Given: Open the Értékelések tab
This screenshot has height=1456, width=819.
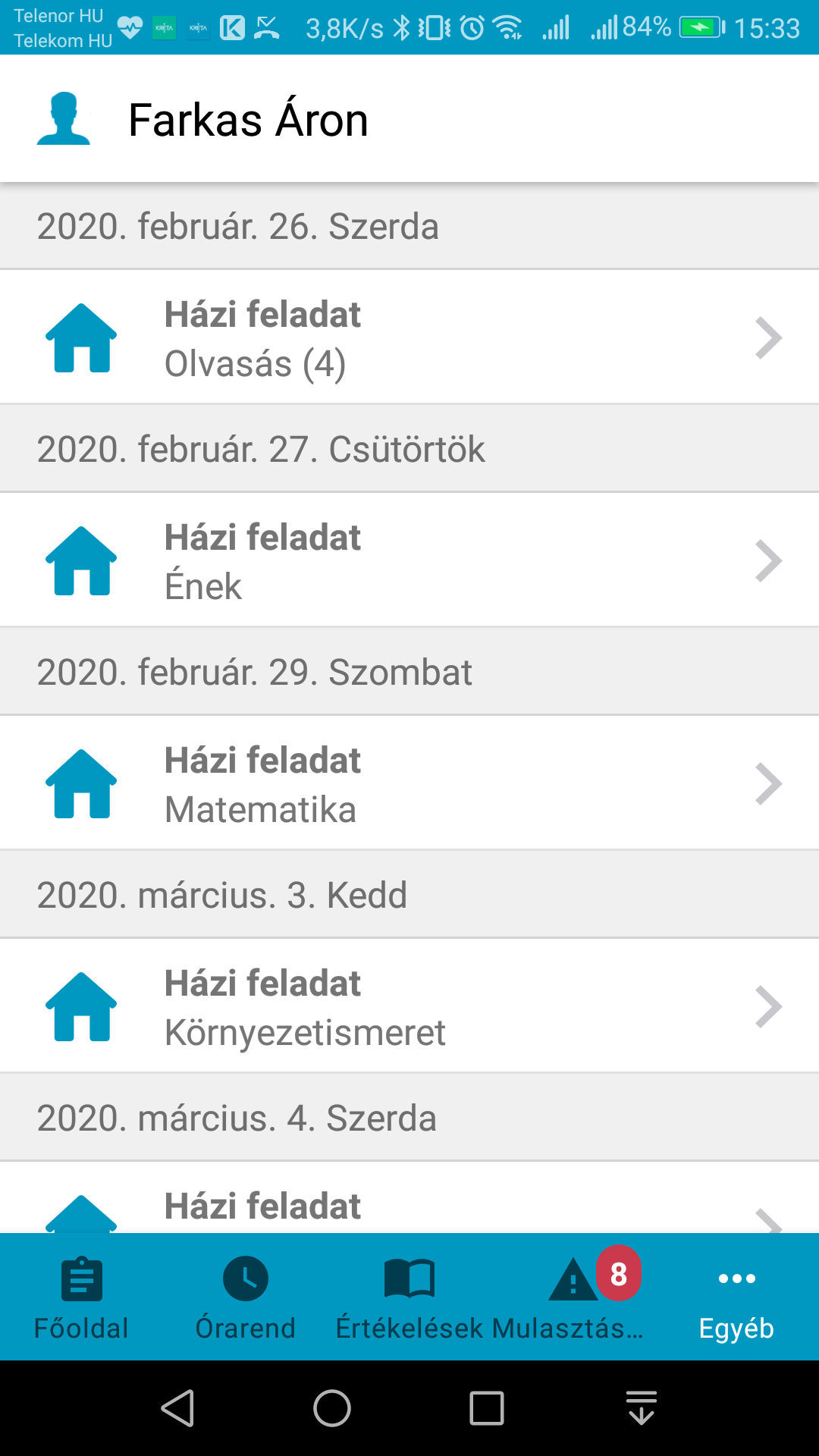Looking at the screenshot, I should coord(409,1298).
